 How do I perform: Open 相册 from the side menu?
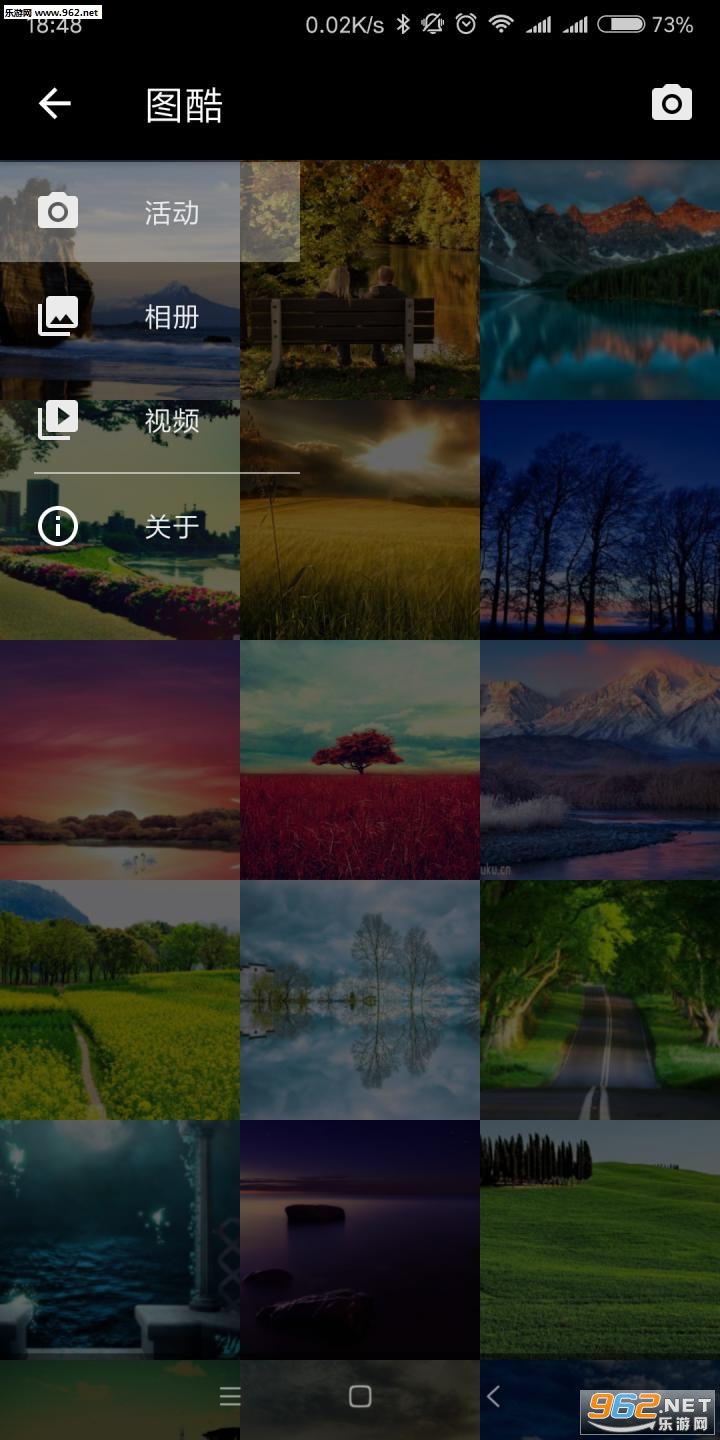pyautogui.click(x=150, y=317)
